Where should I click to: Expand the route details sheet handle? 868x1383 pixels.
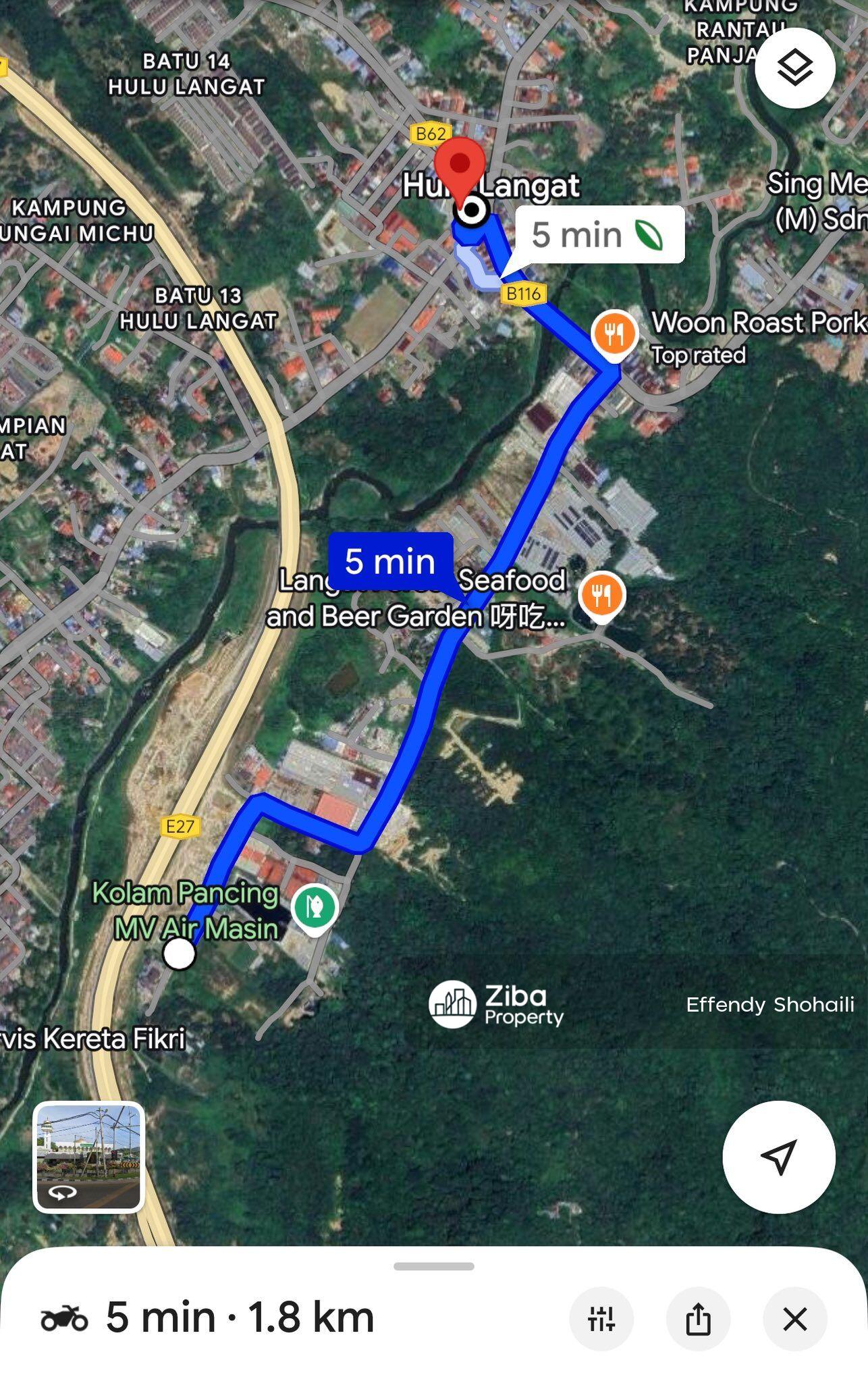point(434,1266)
